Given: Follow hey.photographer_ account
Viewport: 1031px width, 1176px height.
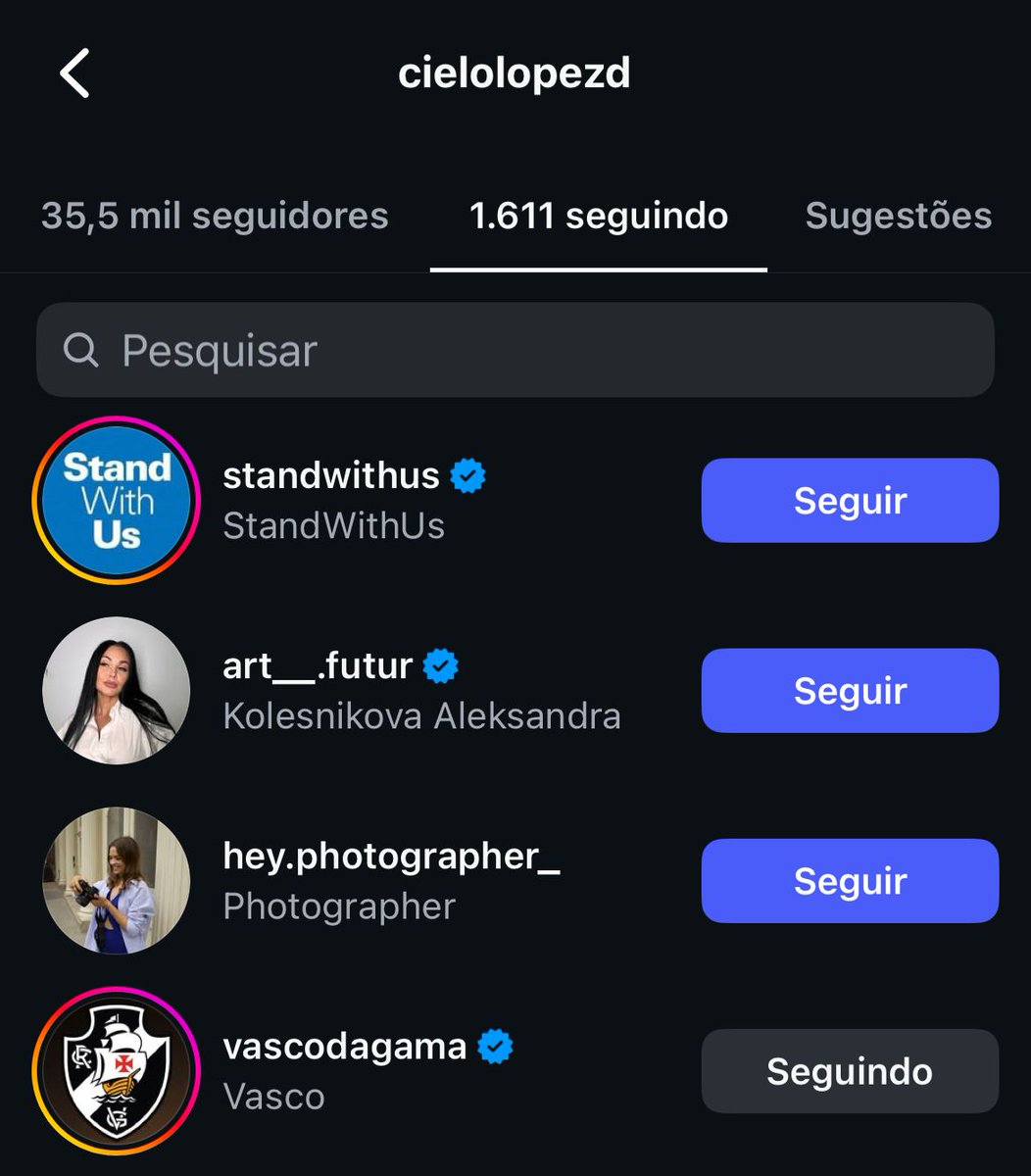Looking at the screenshot, I should [850, 881].
